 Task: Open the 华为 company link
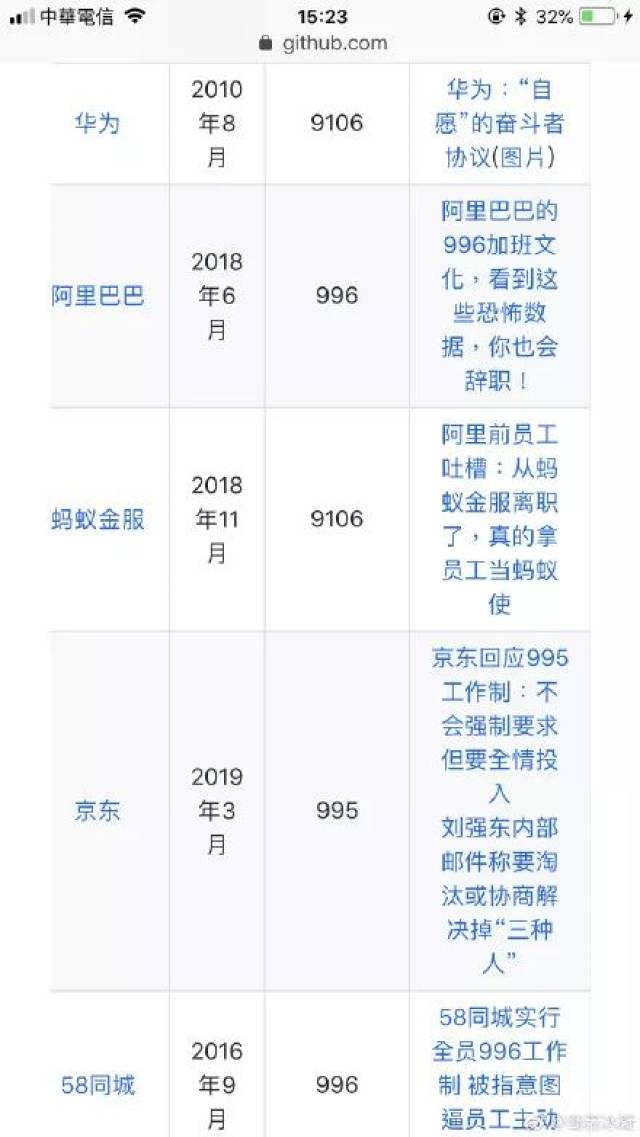97,123
